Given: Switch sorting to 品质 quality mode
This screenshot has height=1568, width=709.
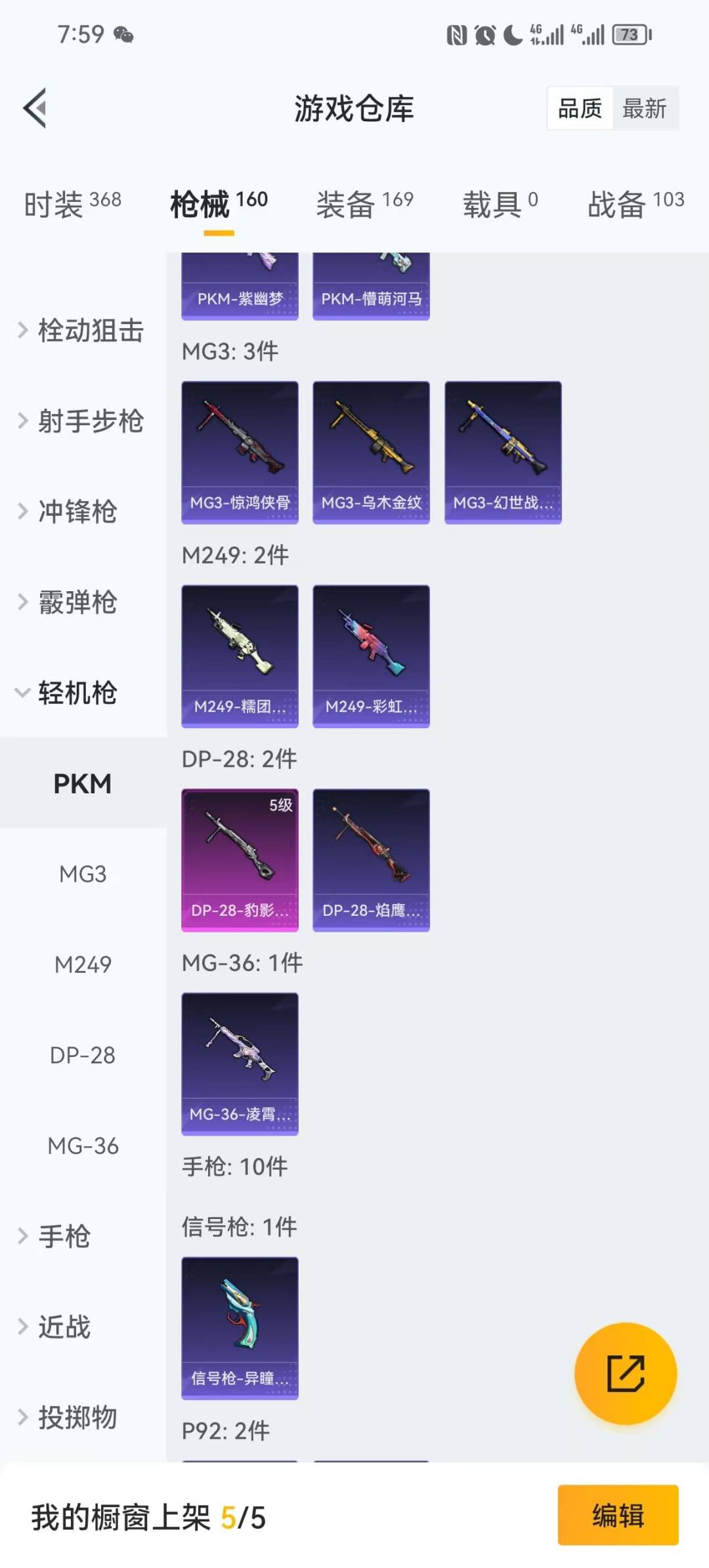Looking at the screenshot, I should tap(578, 108).
